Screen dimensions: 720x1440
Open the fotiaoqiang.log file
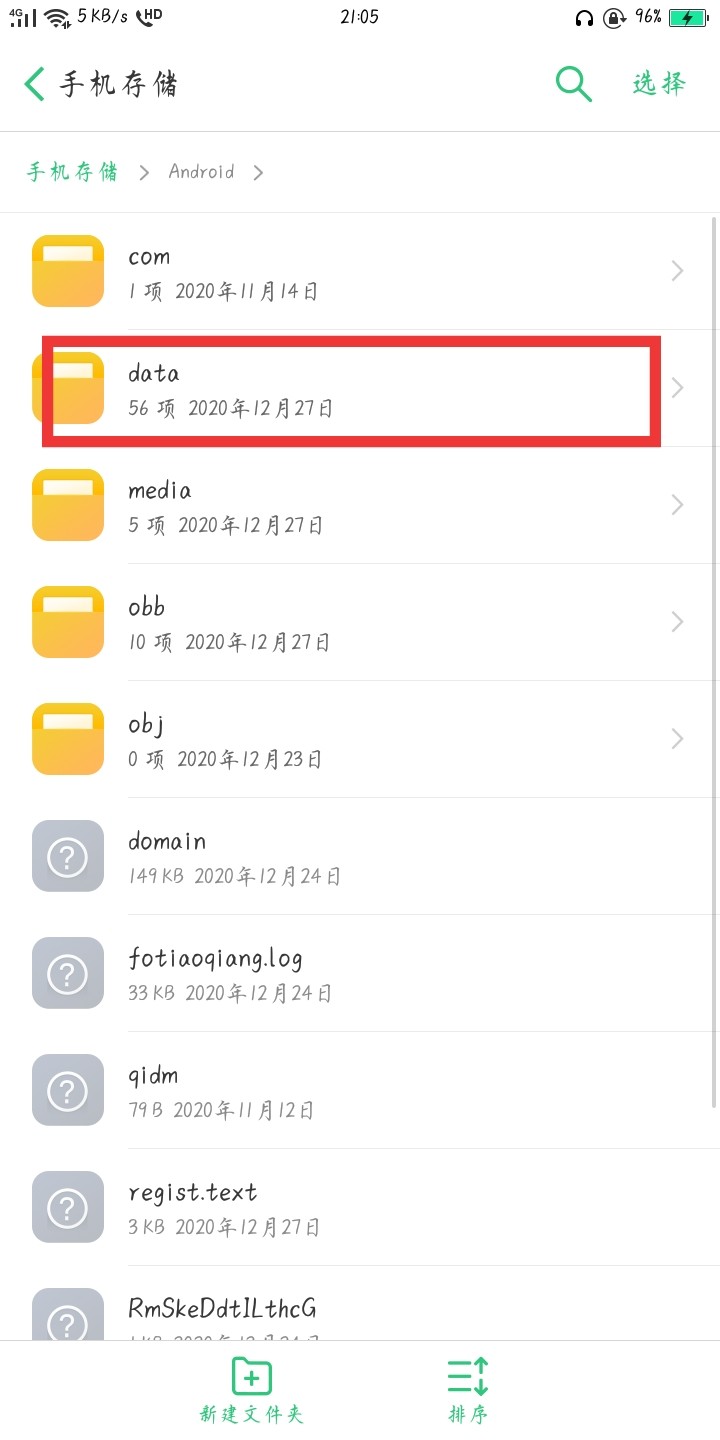360,974
